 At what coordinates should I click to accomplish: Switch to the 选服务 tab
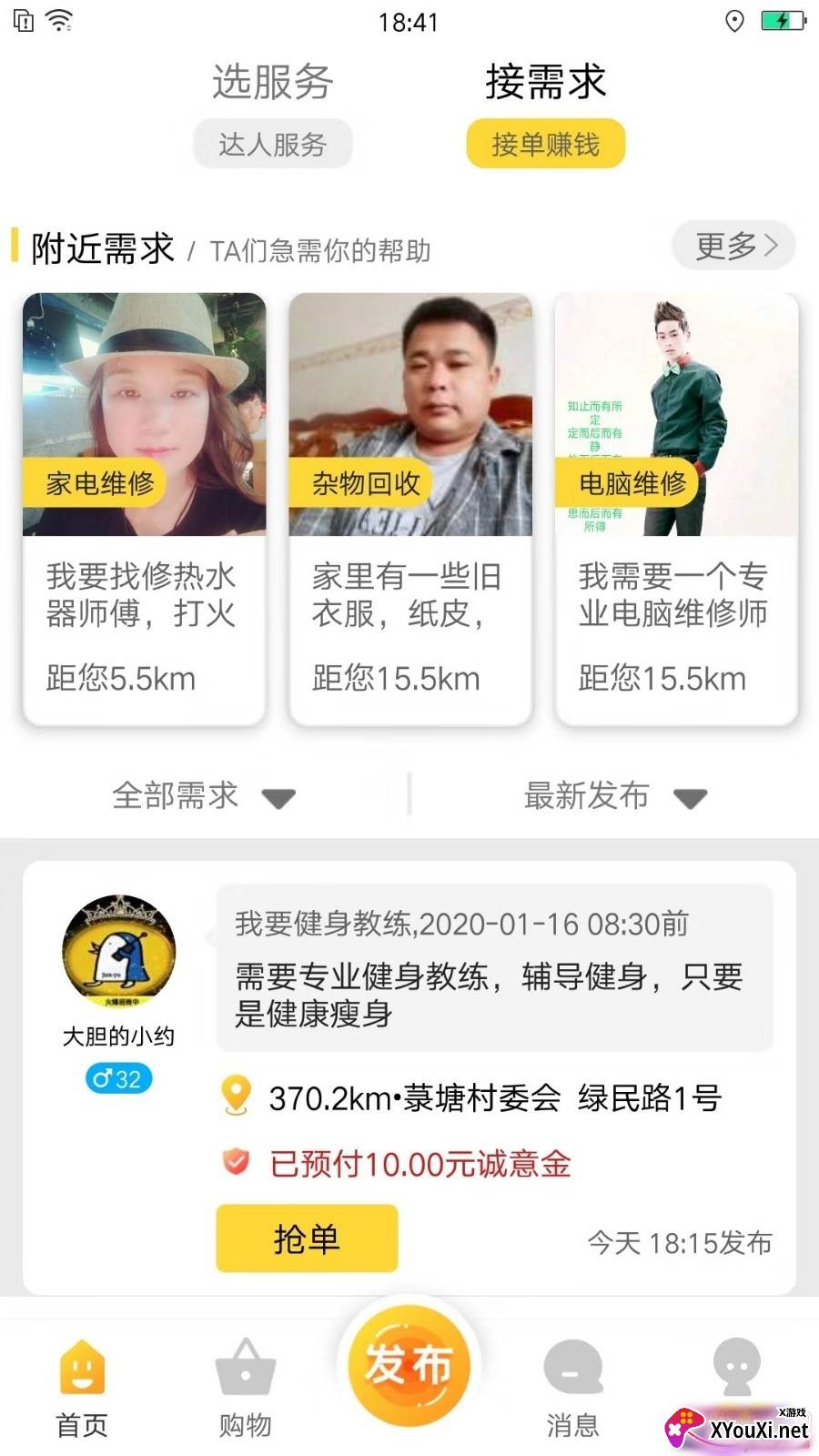272,83
